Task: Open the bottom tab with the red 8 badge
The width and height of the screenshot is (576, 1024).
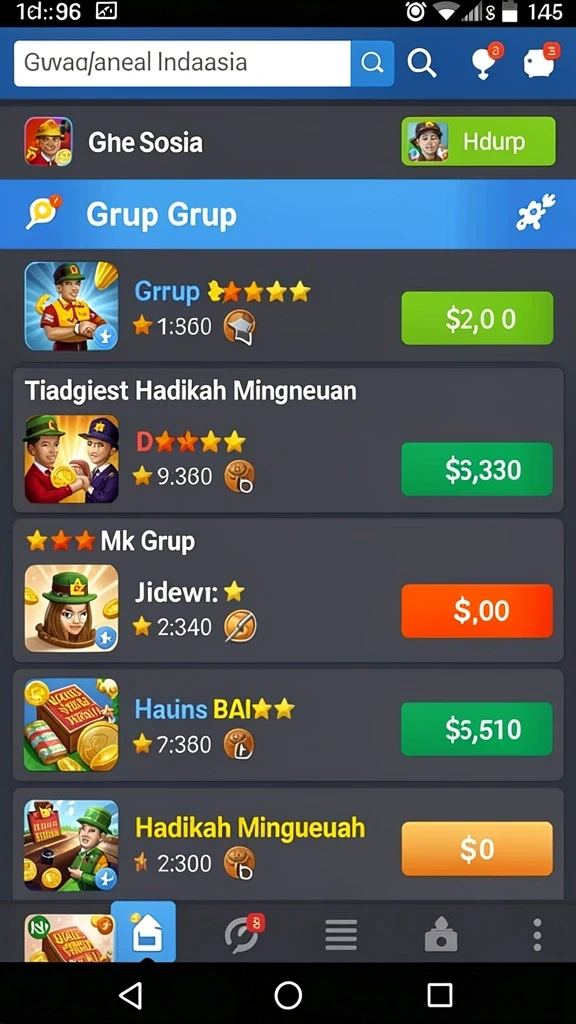Action: click(244, 934)
